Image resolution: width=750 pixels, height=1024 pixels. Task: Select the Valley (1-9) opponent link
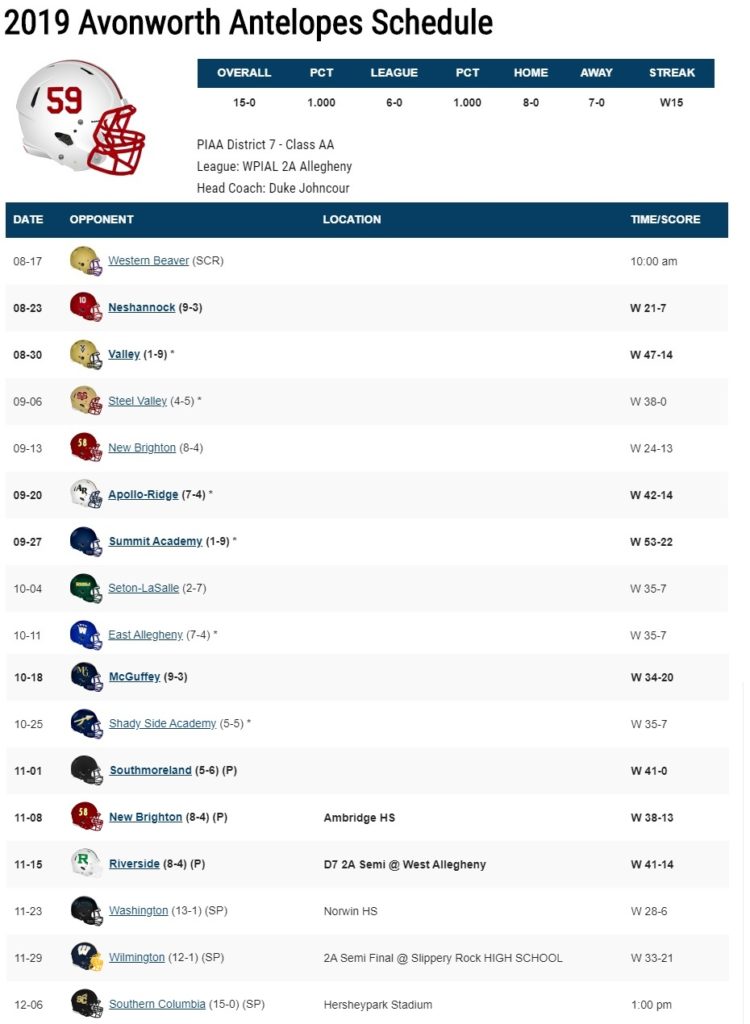124,354
